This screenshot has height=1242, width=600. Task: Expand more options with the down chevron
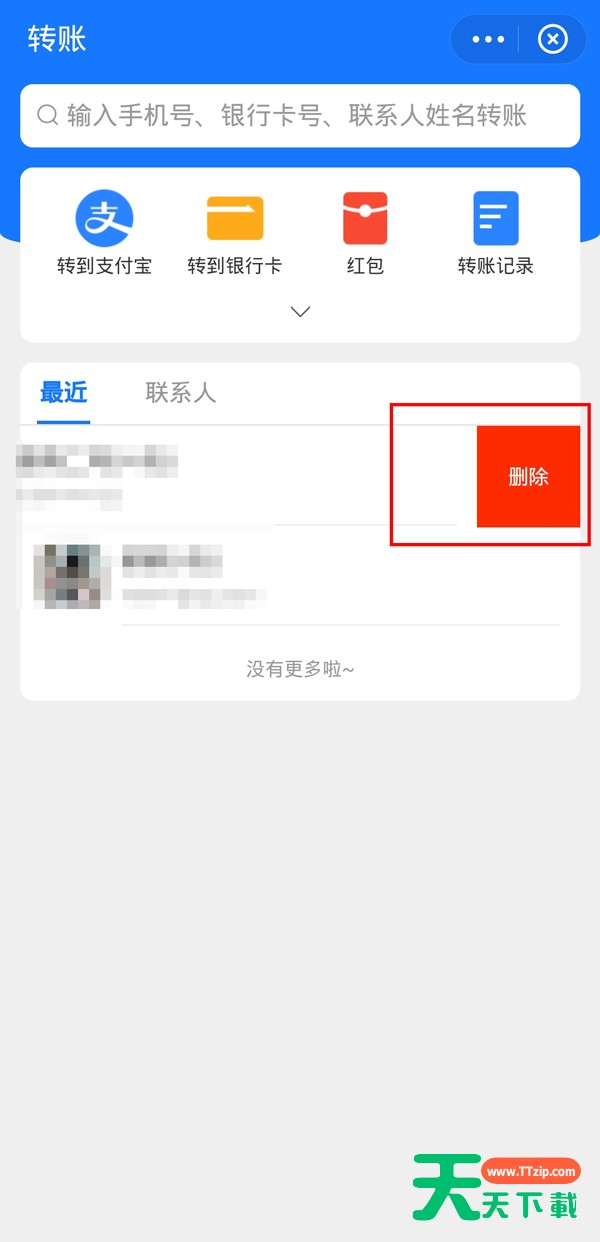(x=300, y=312)
